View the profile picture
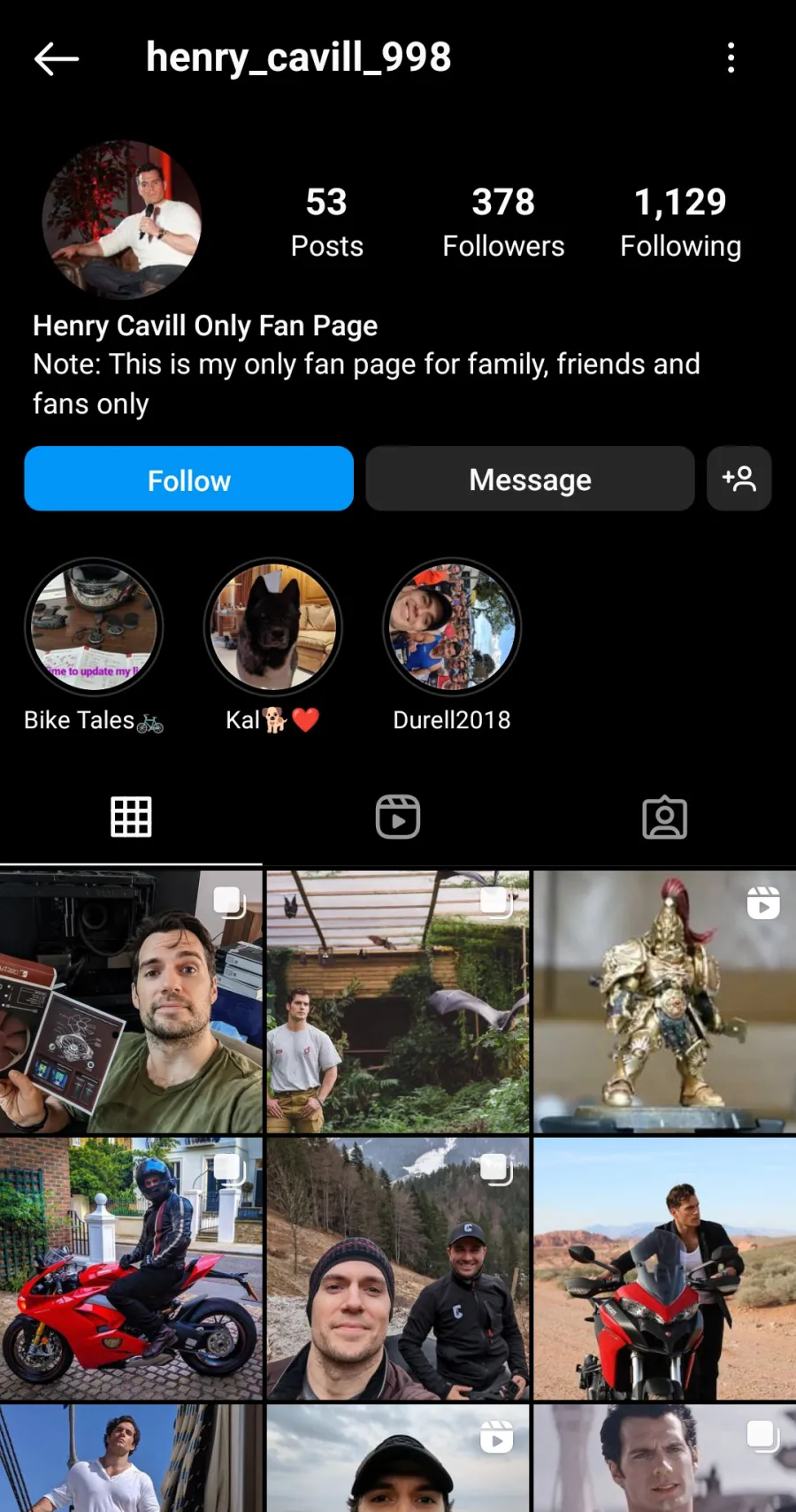This screenshot has height=1512, width=796. coord(122,219)
